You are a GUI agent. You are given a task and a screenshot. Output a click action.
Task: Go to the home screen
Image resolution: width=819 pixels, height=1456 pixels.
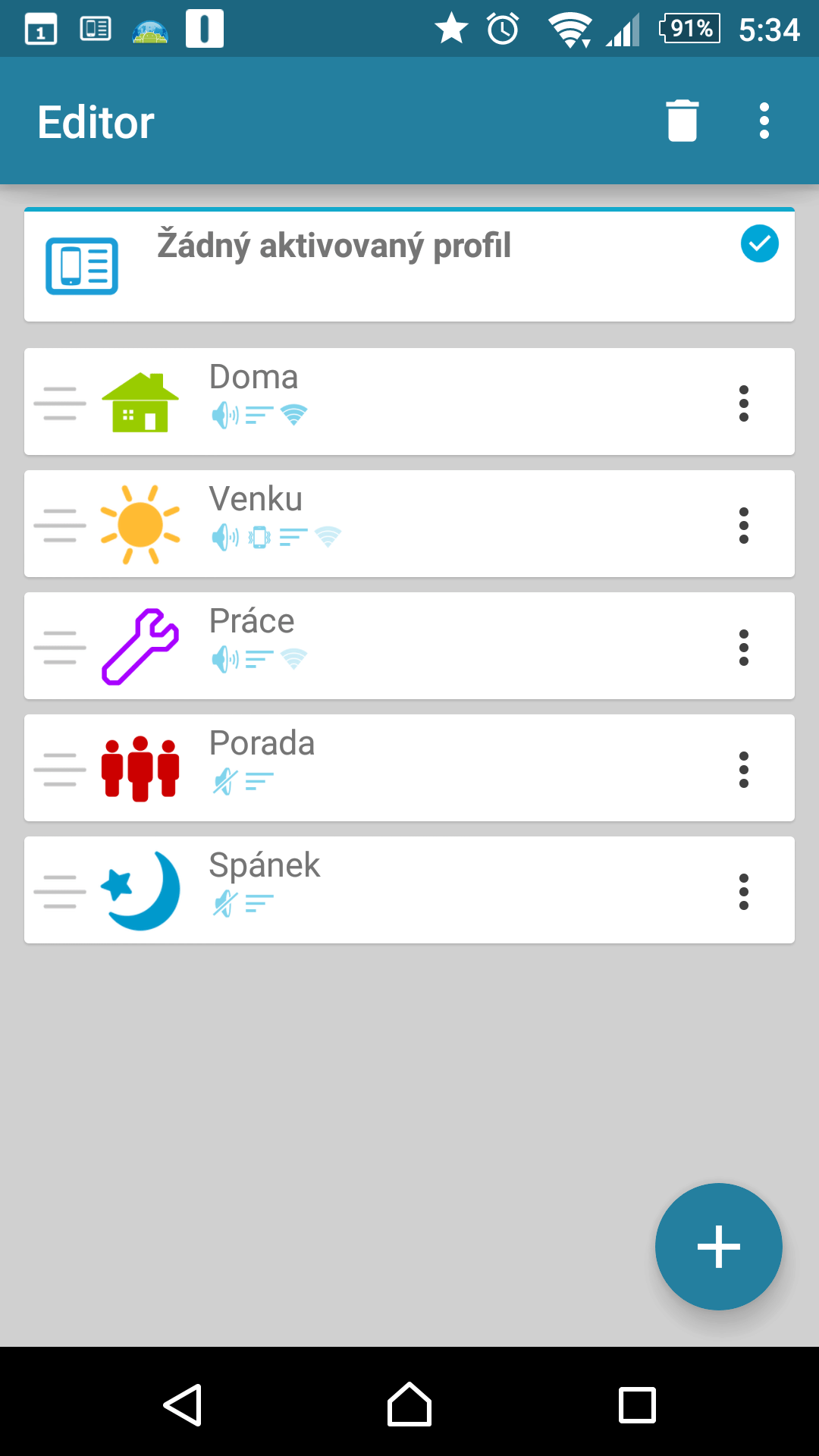coord(409,1404)
